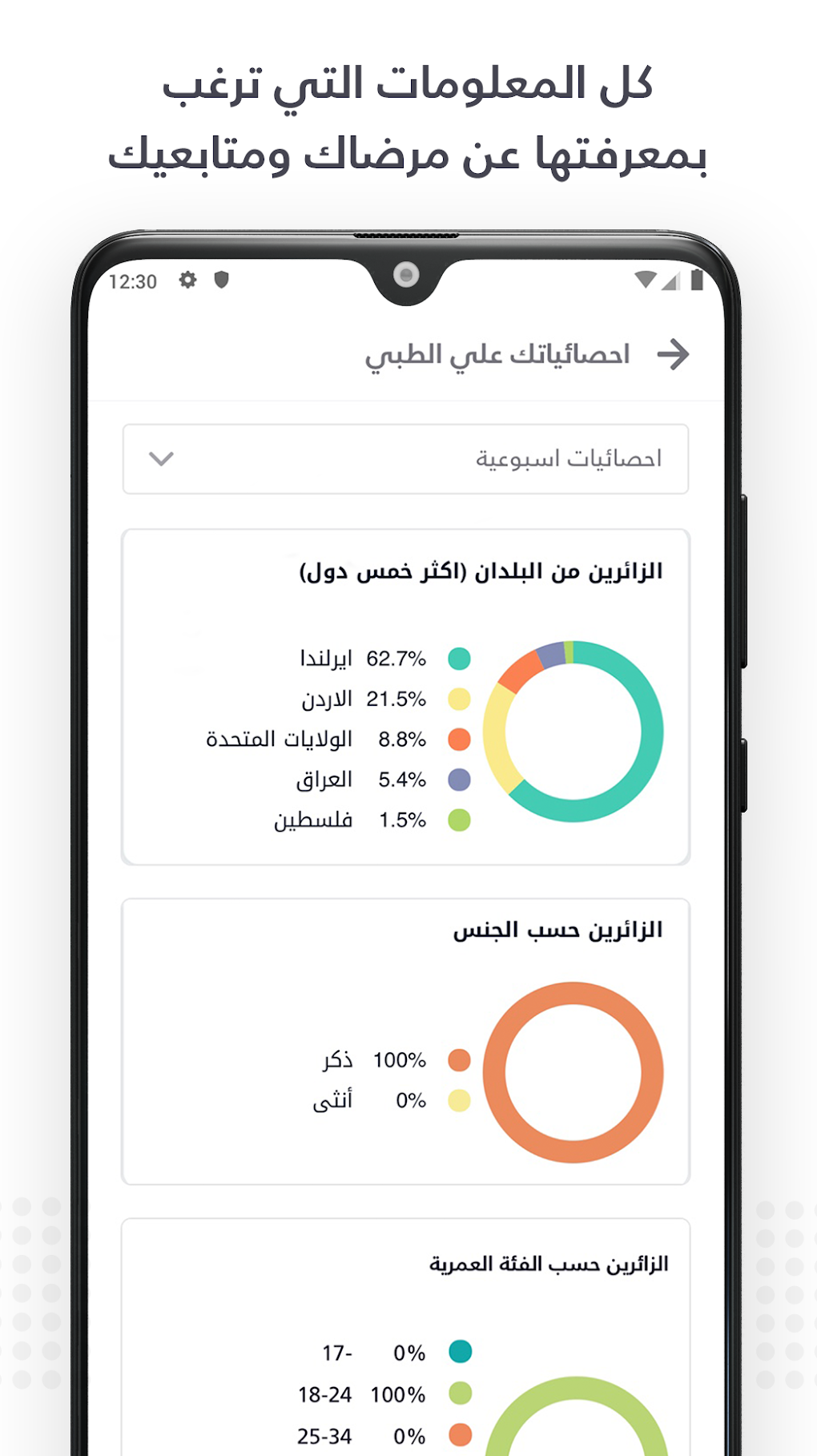817x1456 pixels.
Task: Tap the shield security icon in status bar
Action: click(223, 281)
